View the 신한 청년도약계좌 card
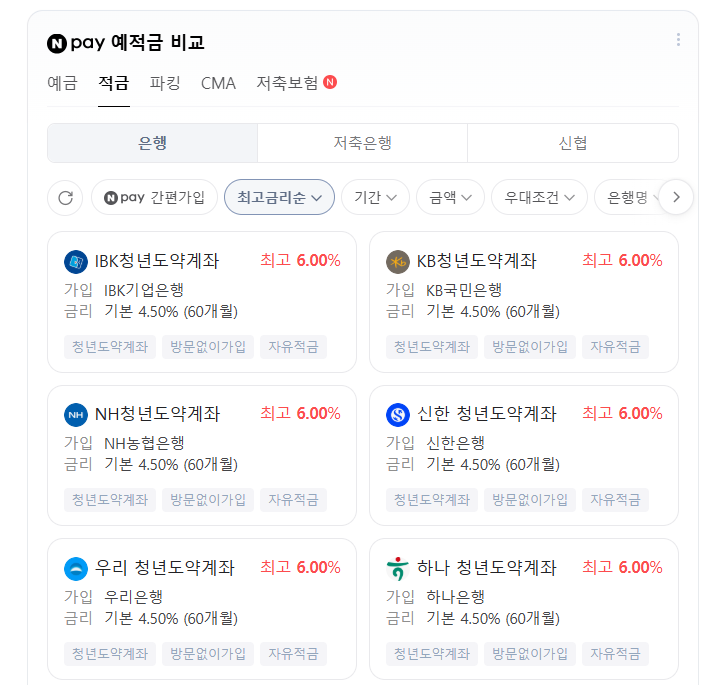 (524, 456)
